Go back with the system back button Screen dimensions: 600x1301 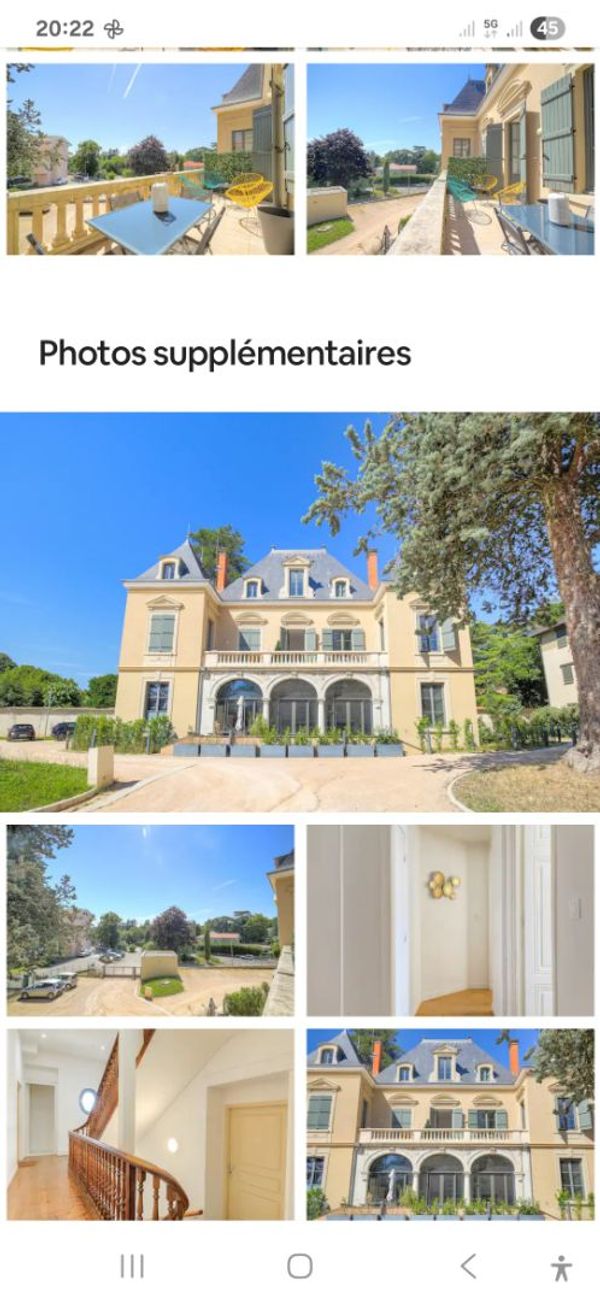(468, 1266)
